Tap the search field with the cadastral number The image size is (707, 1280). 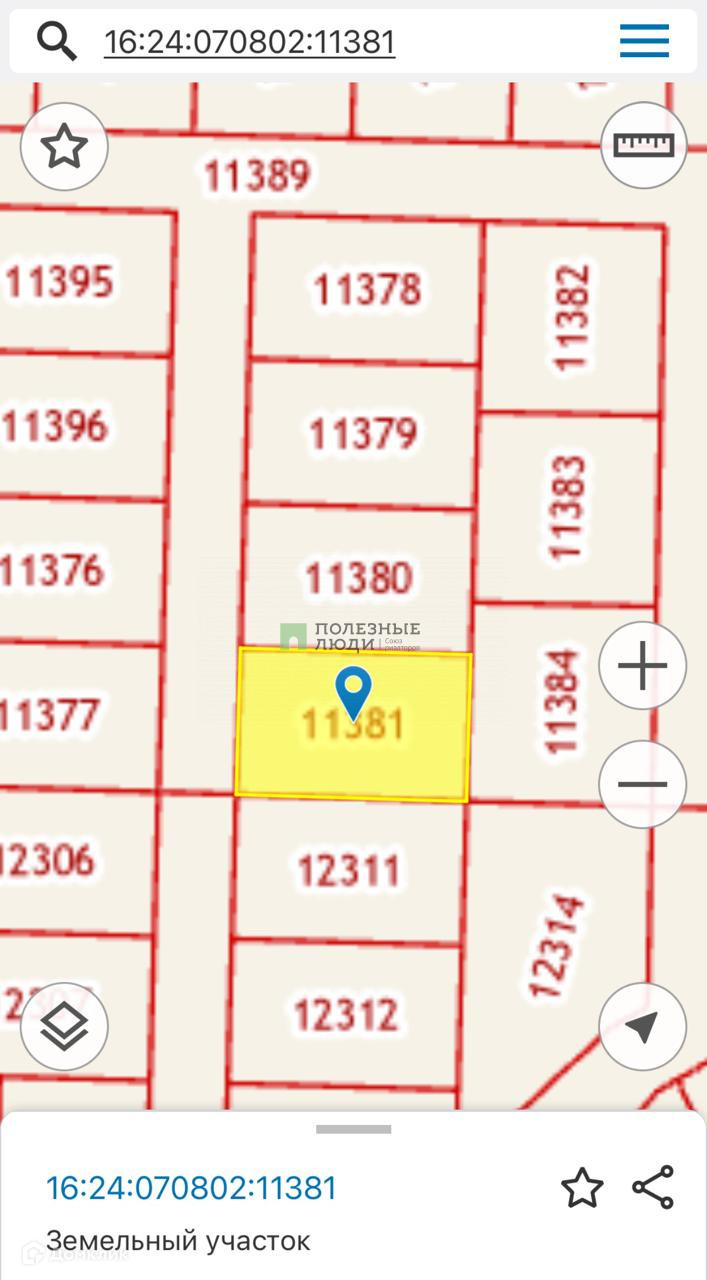click(x=250, y=42)
